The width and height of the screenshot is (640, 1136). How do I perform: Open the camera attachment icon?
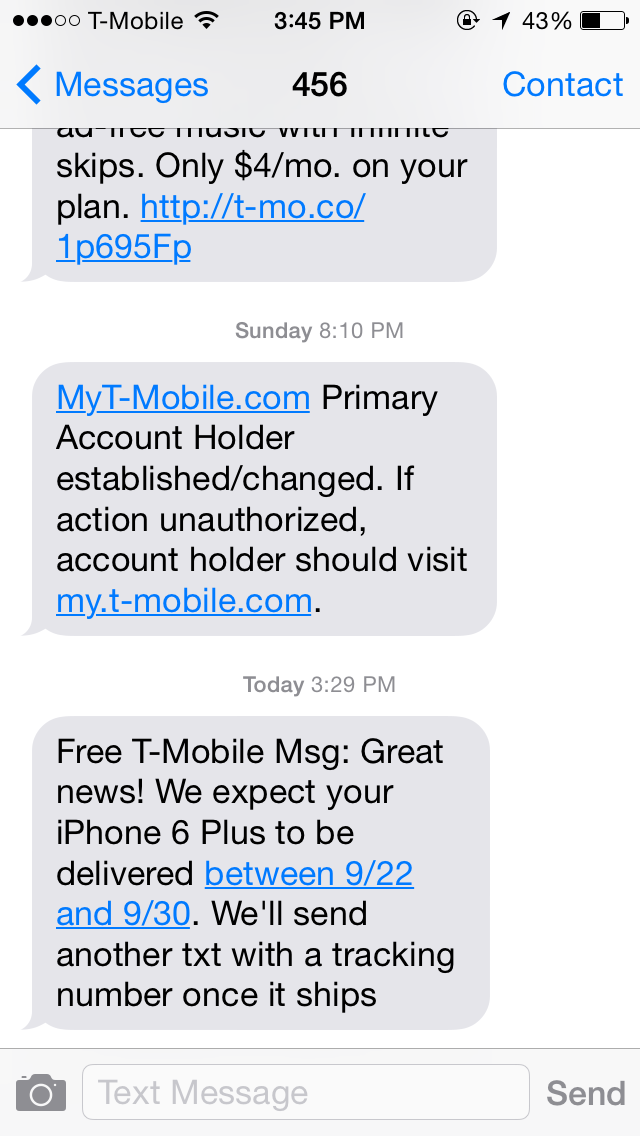click(x=41, y=1092)
